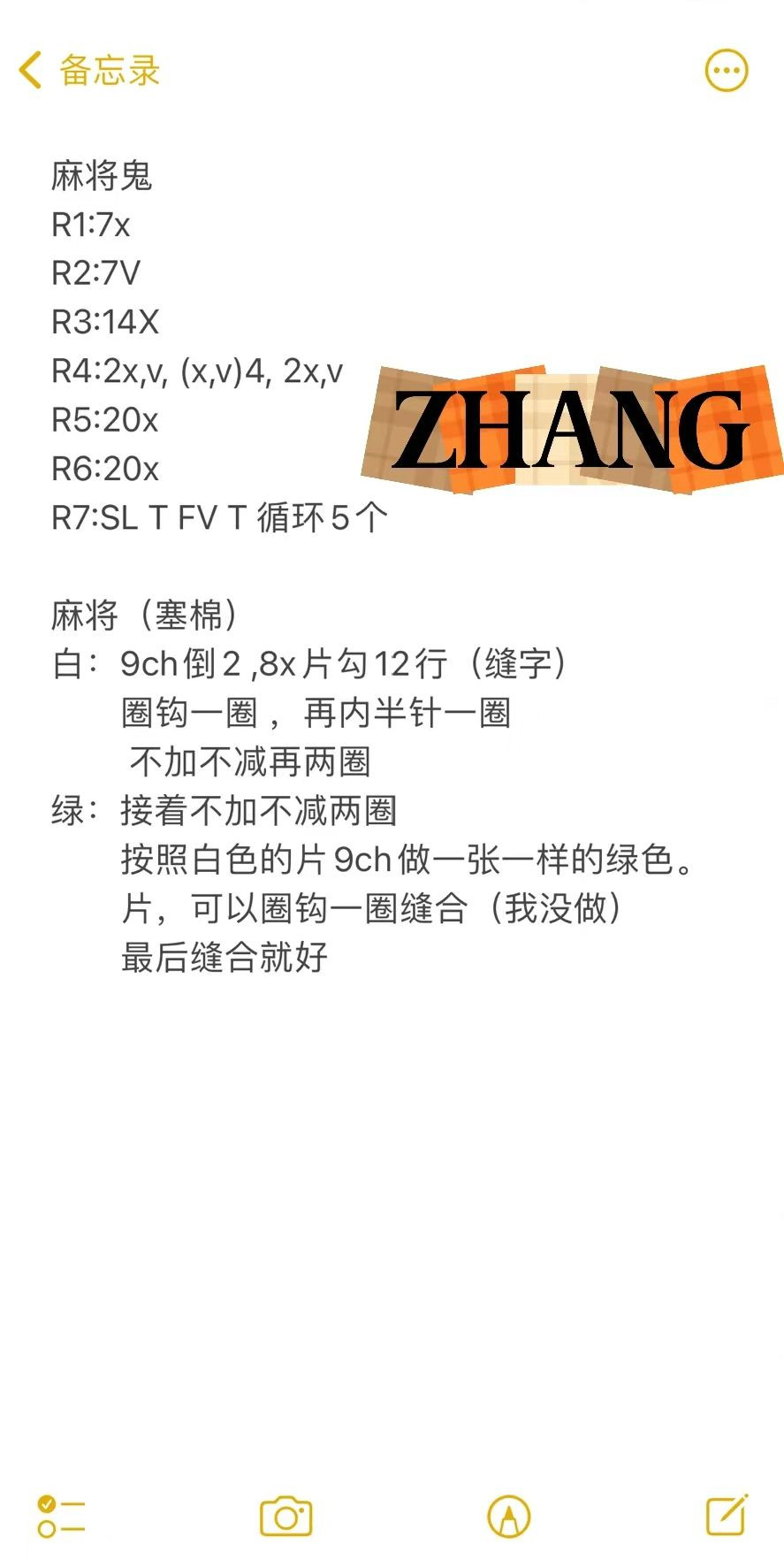
Task: Open the more options ellipsis menu
Action: (727, 71)
